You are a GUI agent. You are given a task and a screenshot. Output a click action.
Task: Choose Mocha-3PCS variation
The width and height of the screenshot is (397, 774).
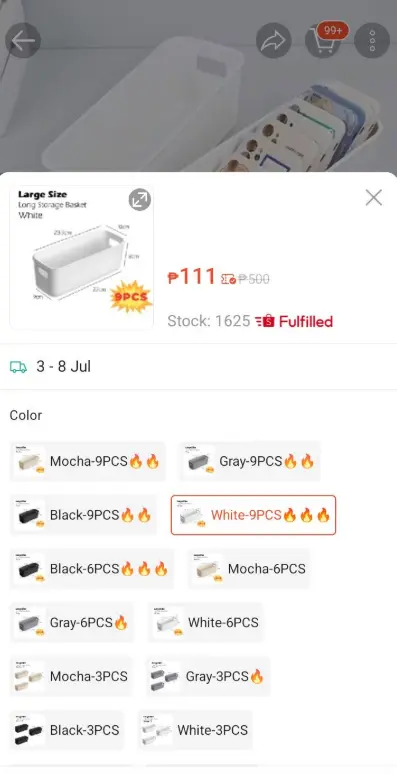(71, 676)
